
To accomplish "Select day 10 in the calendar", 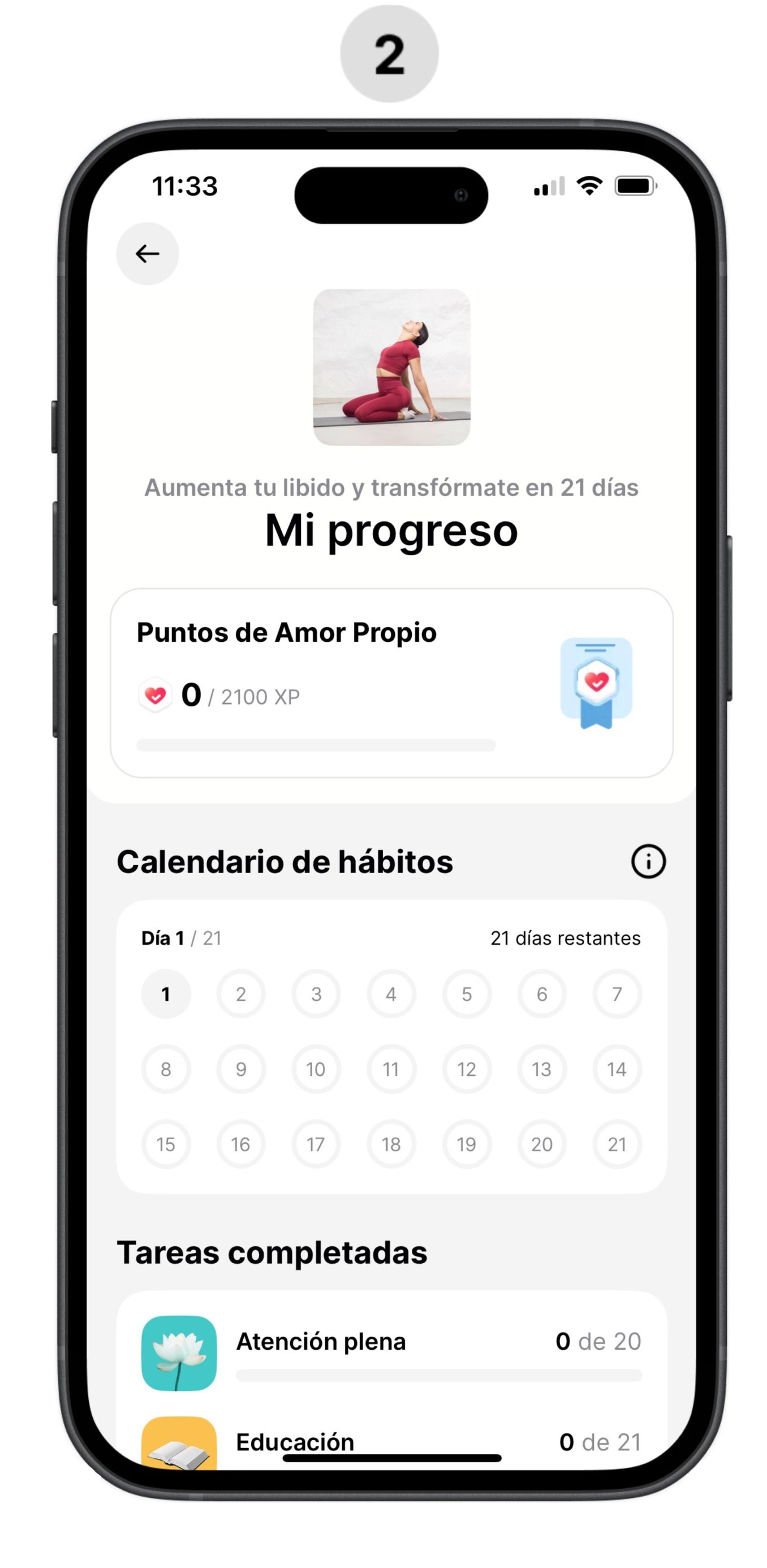I will click(316, 1069).
